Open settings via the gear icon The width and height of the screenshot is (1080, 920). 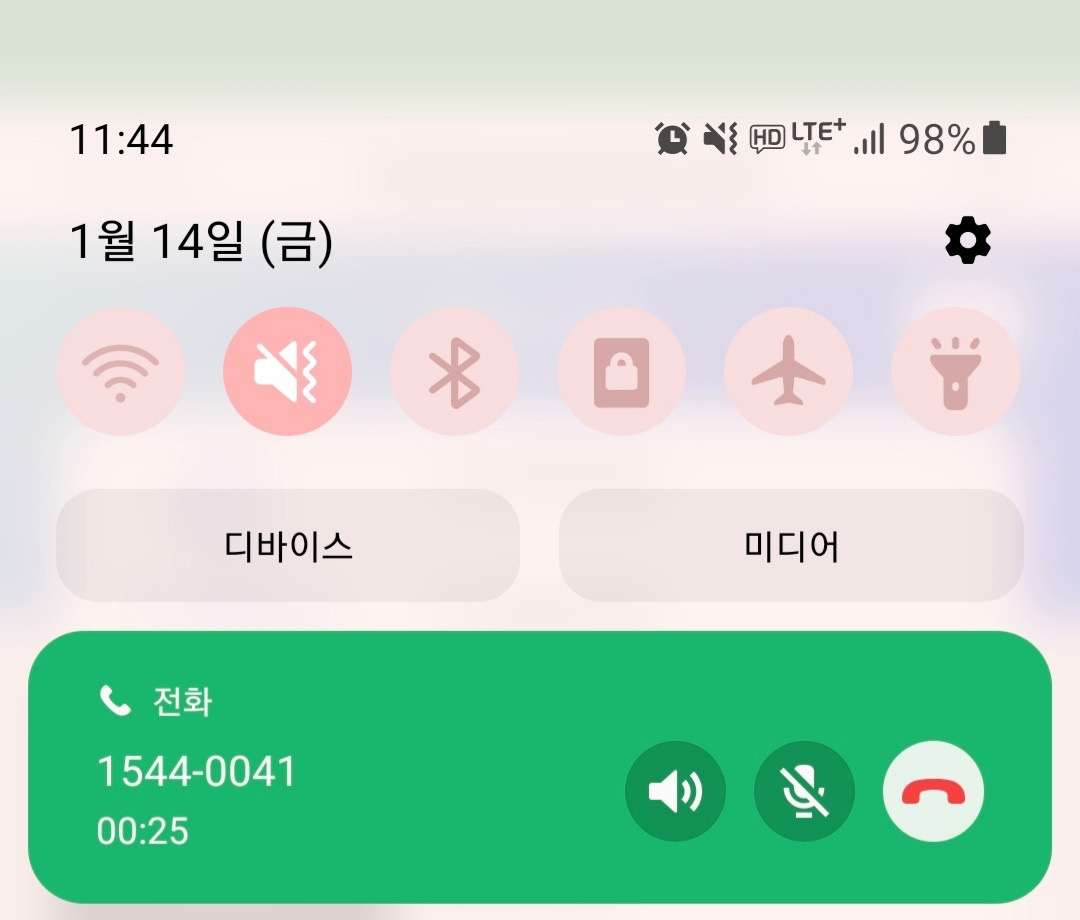click(x=967, y=241)
